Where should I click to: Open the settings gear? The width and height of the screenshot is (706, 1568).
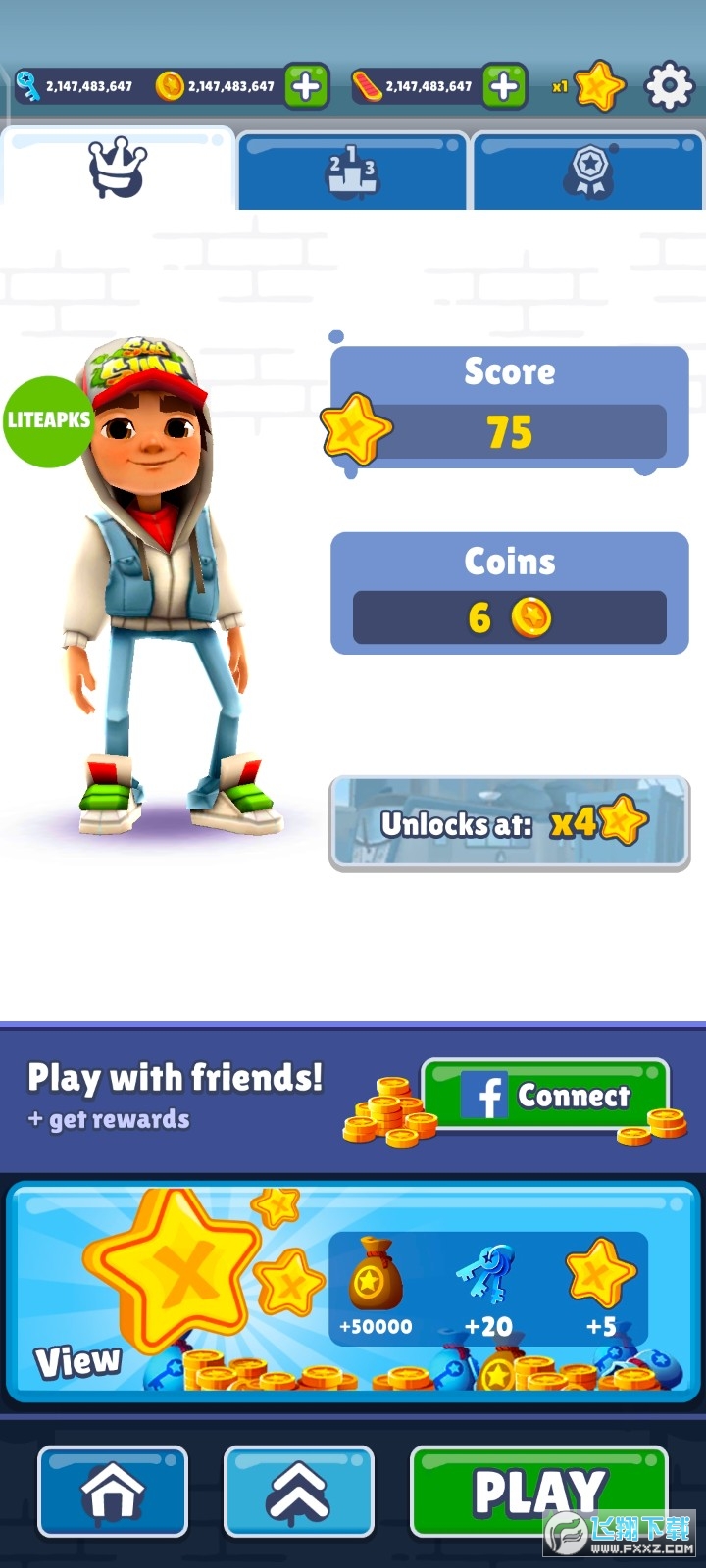point(669,86)
